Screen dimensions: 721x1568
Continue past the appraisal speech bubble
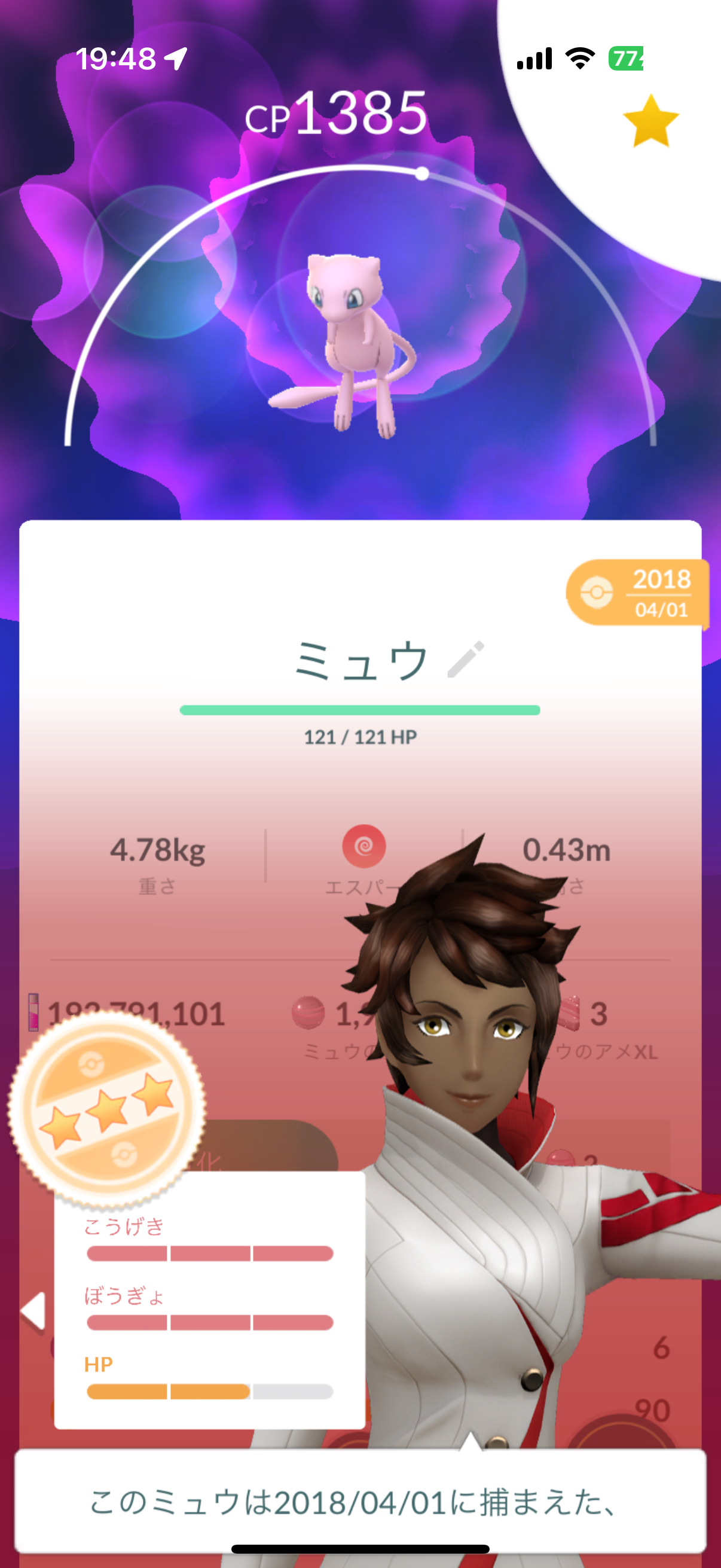359,1500
